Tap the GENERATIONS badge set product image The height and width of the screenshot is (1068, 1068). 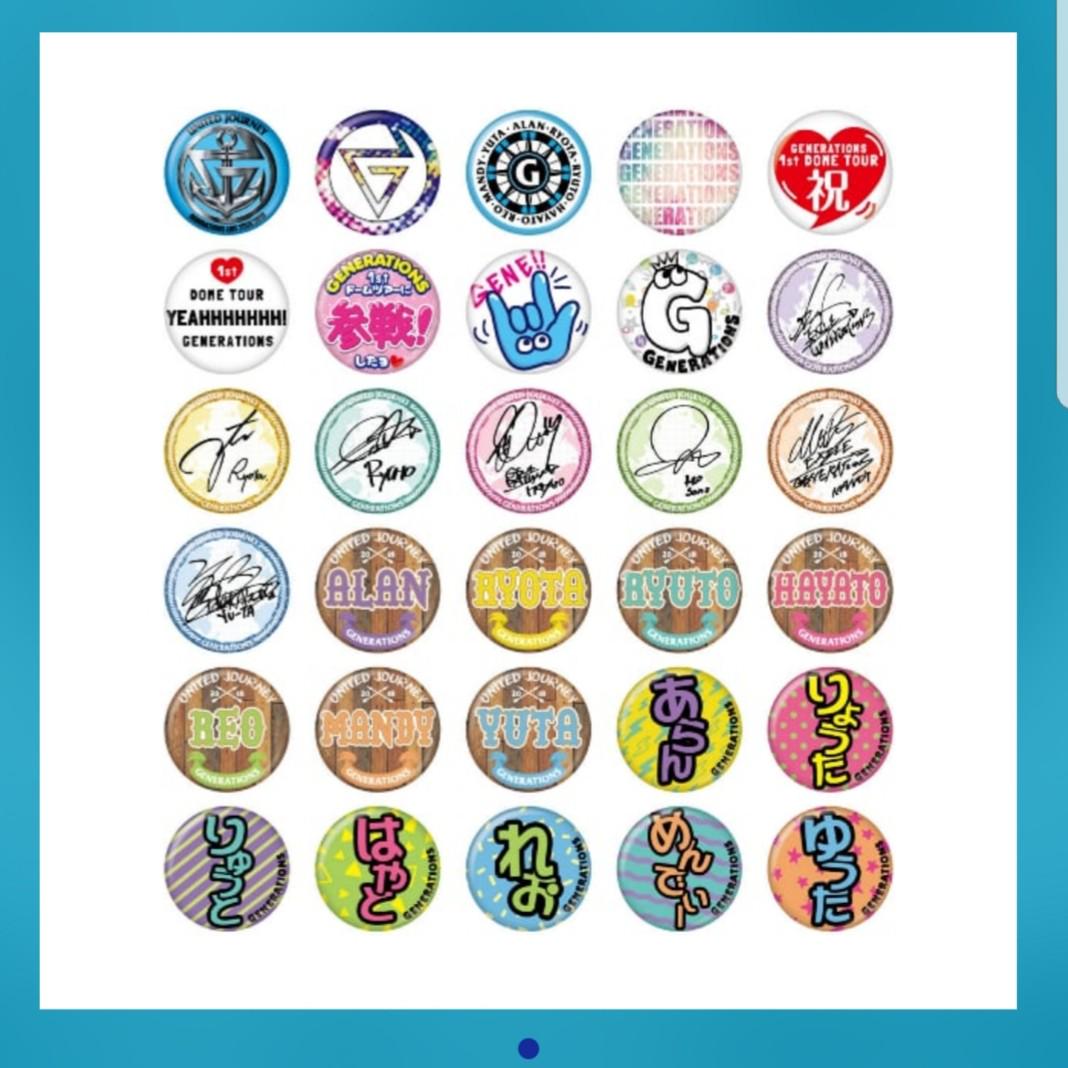(528, 520)
